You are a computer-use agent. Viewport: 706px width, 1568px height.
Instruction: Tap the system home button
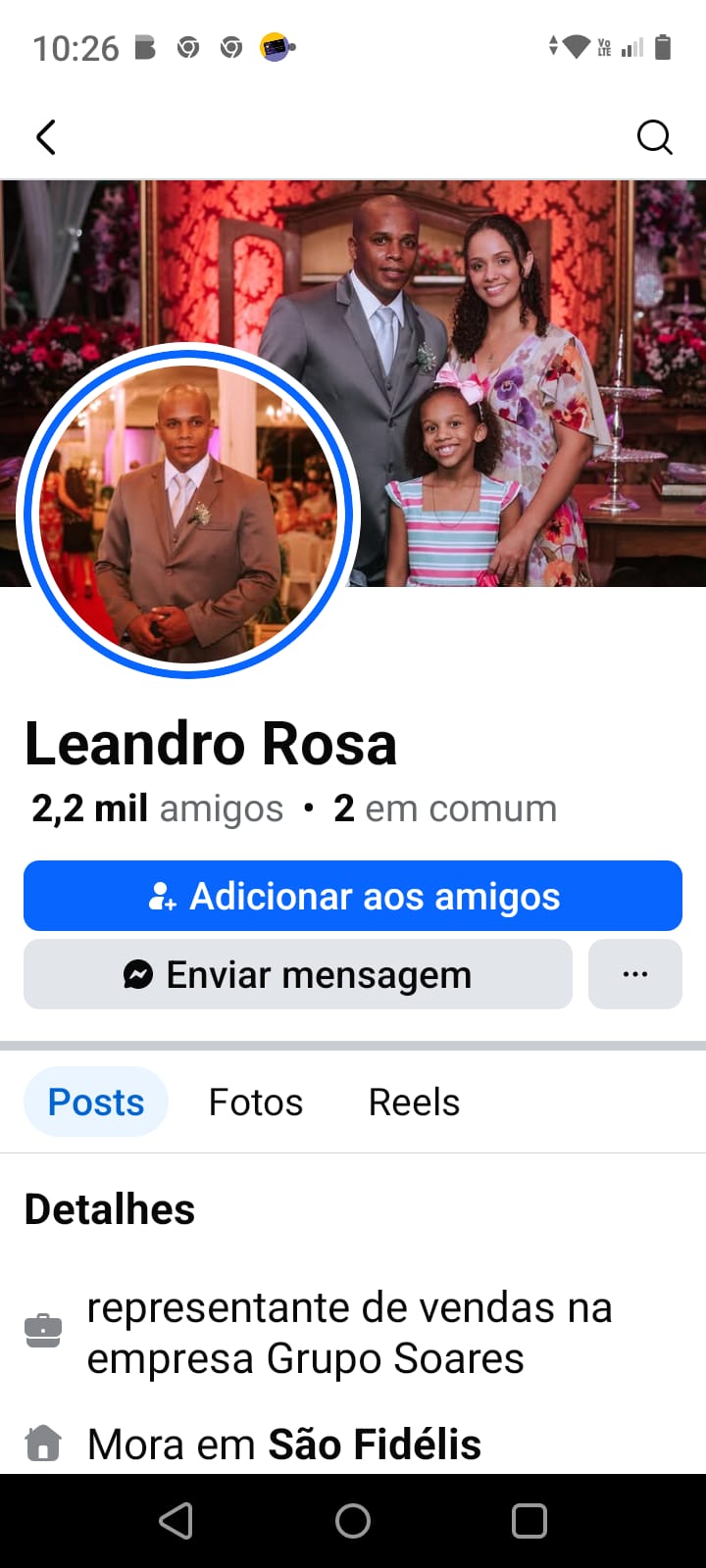[x=353, y=1521]
